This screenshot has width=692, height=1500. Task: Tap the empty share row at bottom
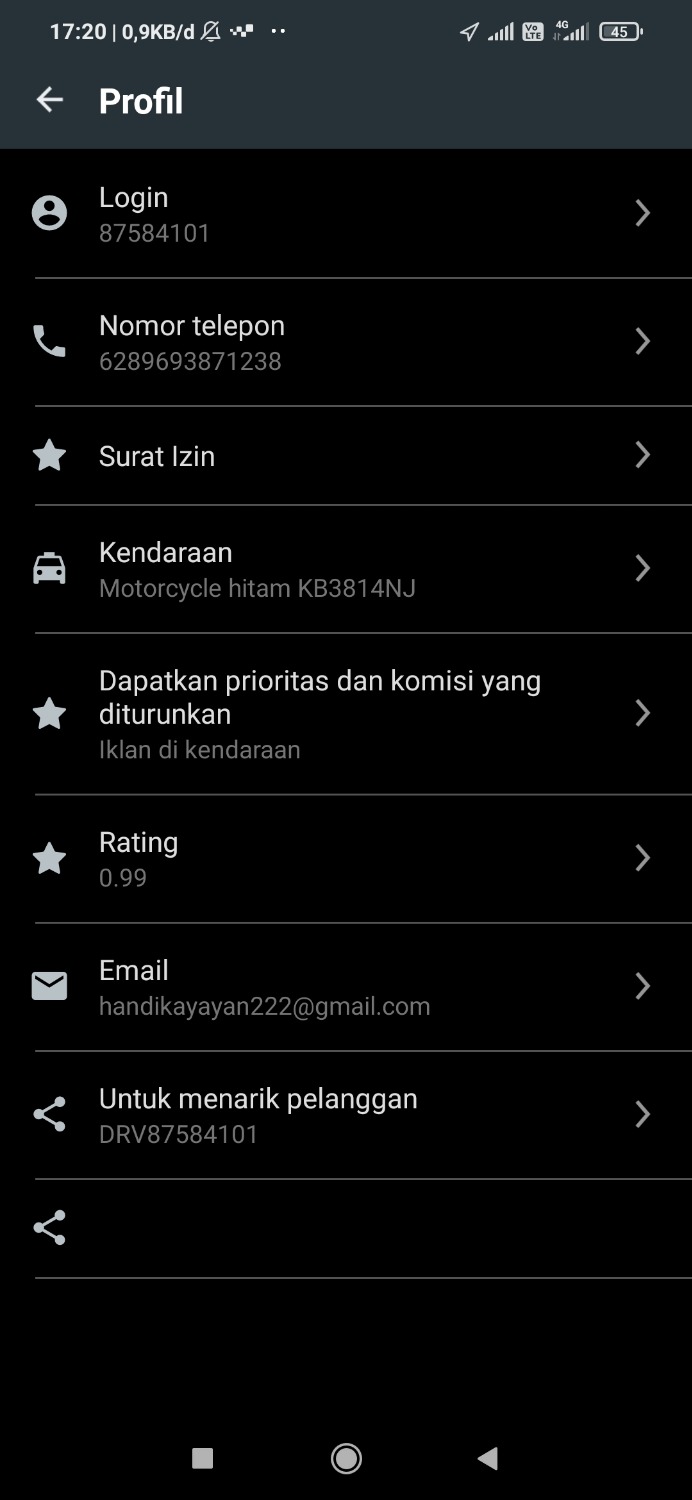point(346,1228)
